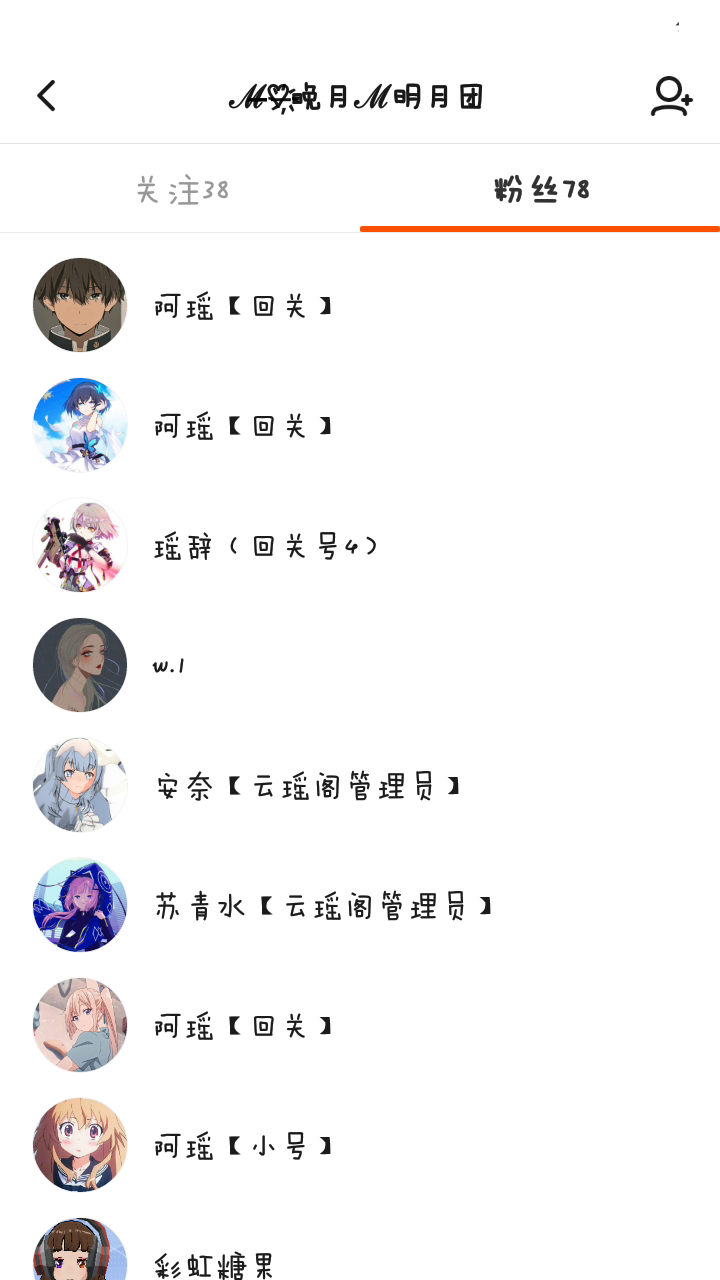Open 苏青水【云瑶阁管理员】profile
The height and width of the screenshot is (1280, 720).
click(324, 906)
